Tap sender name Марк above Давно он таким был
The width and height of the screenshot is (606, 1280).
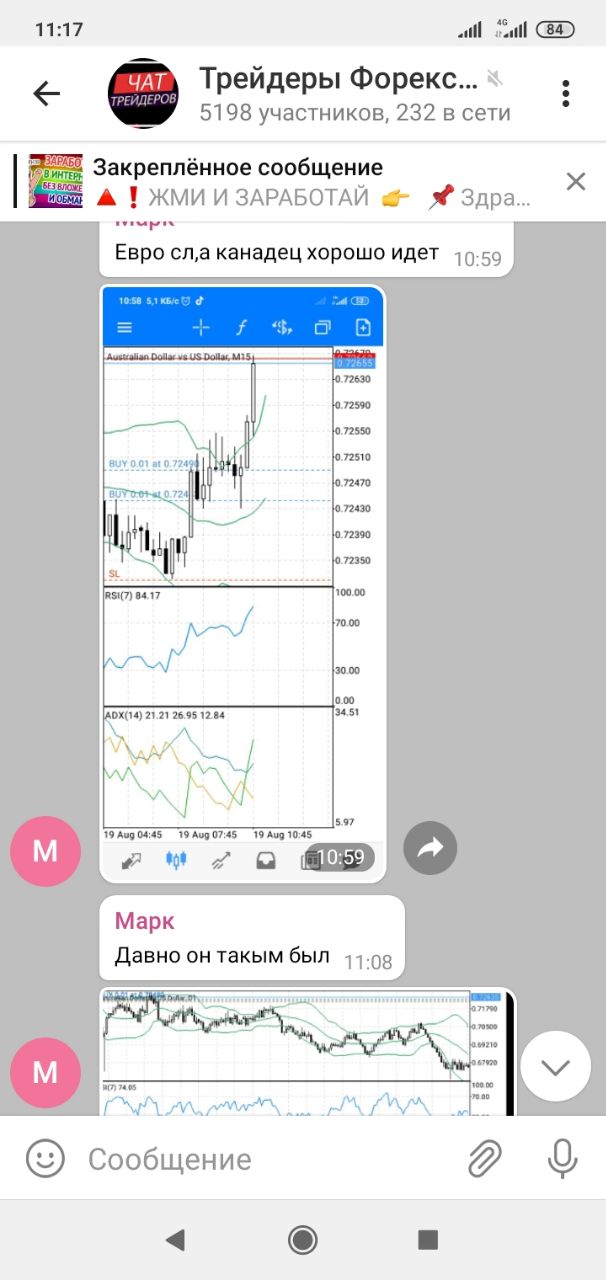coord(145,920)
